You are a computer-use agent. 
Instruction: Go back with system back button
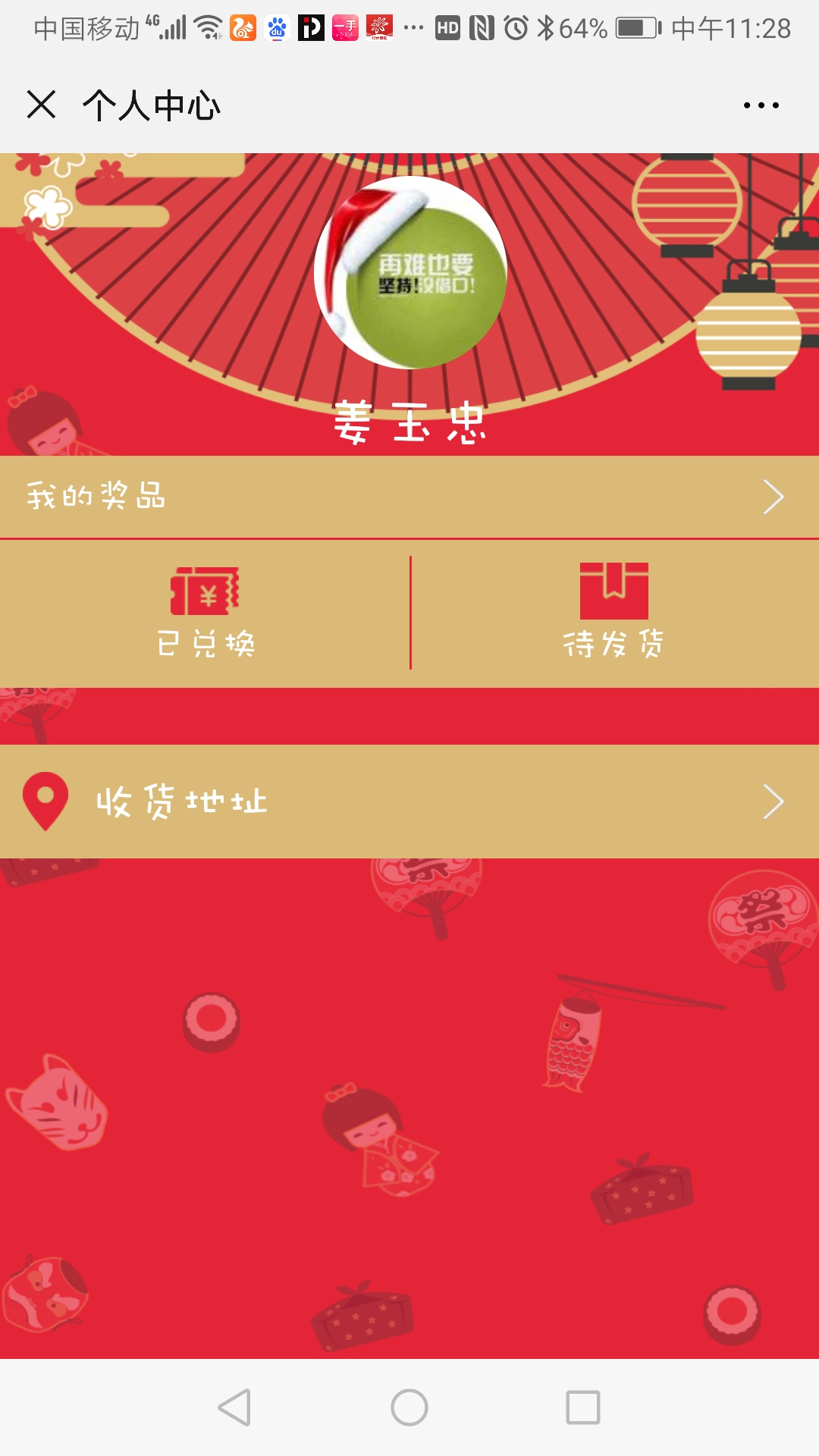pyautogui.click(x=234, y=1407)
